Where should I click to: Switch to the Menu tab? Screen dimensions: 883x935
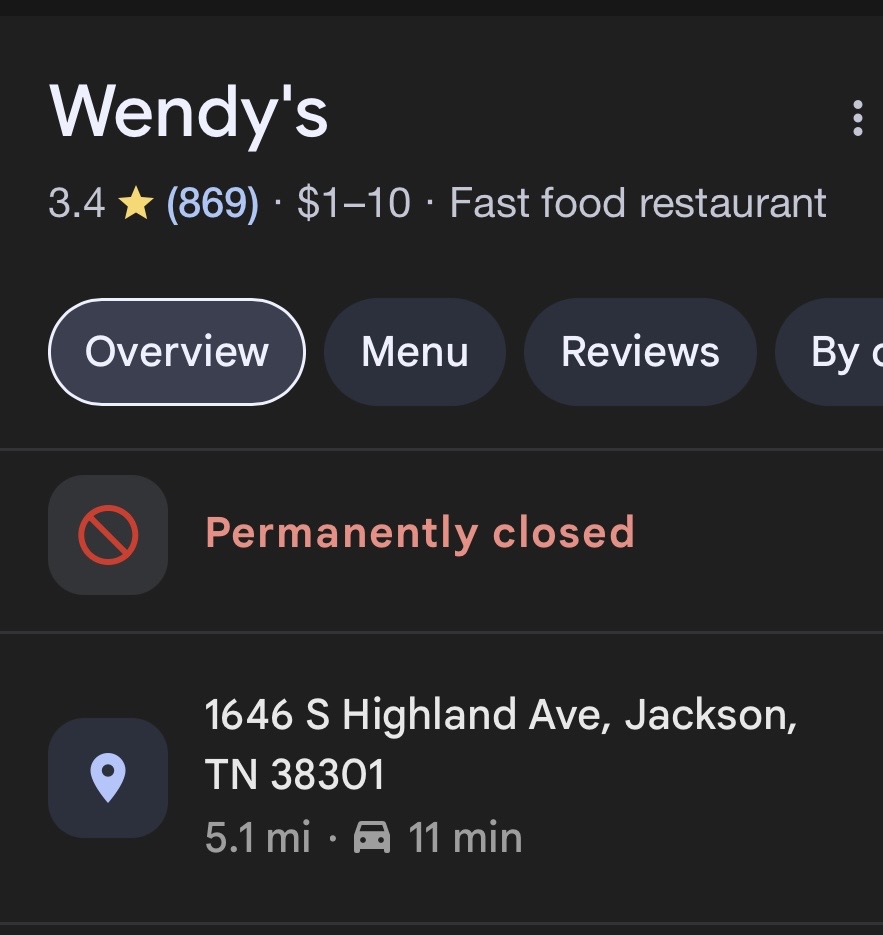(x=415, y=352)
